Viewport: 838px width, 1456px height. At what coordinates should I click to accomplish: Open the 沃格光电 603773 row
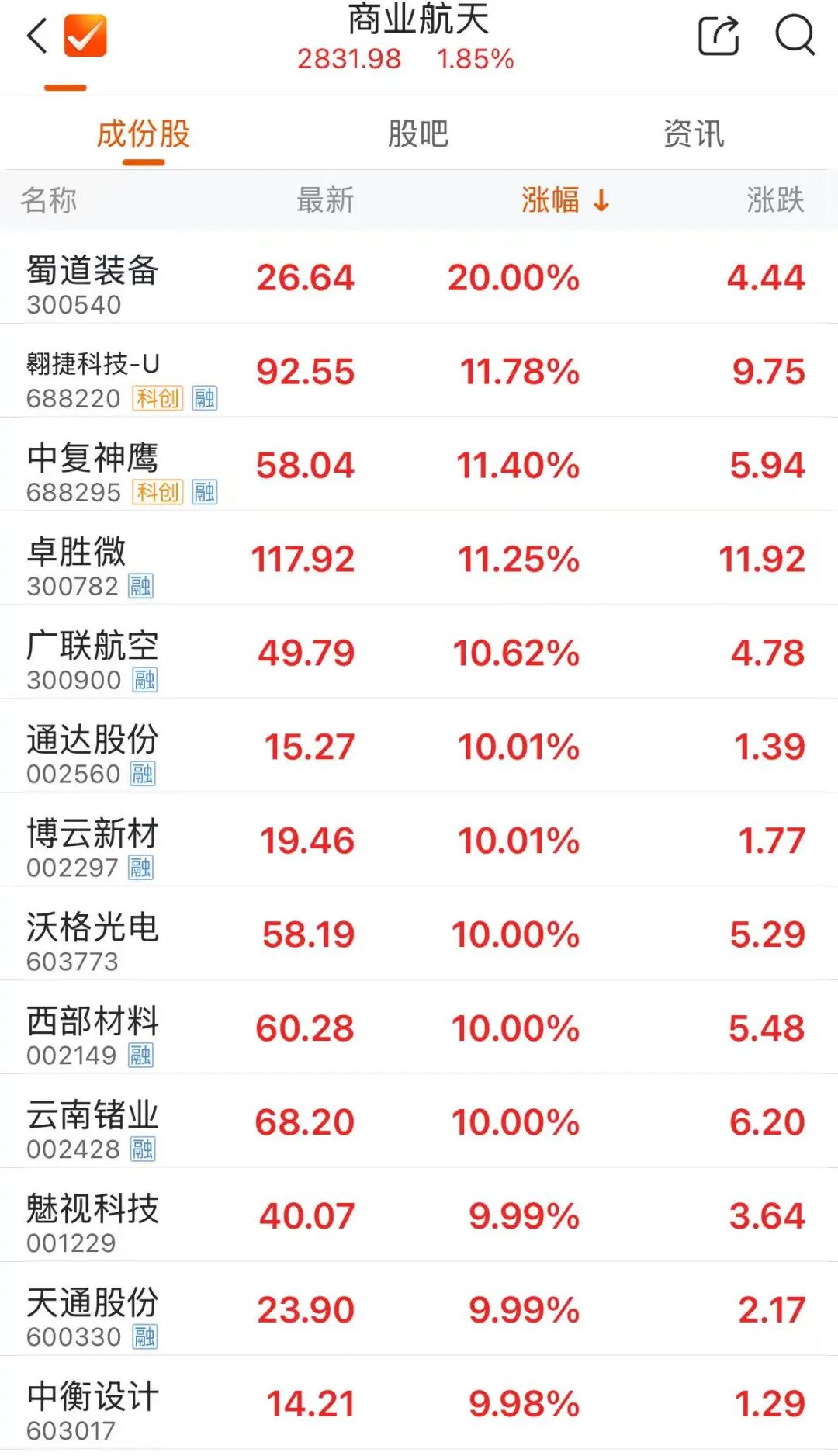(x=93, y=940)
